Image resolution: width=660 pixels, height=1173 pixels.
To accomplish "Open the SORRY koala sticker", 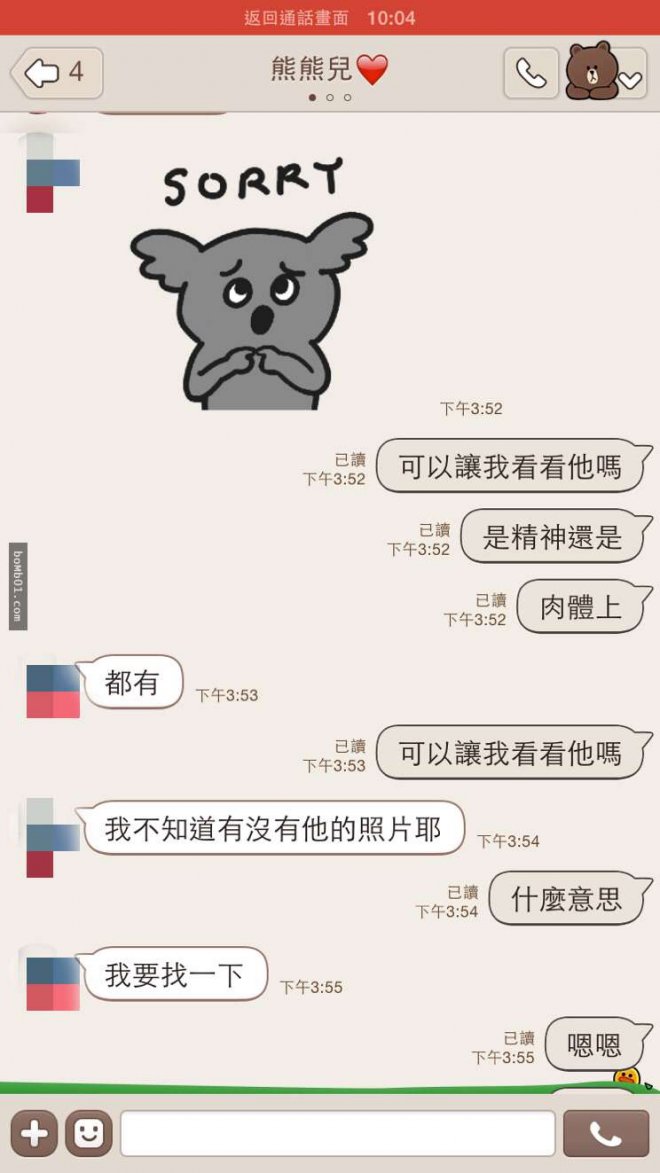I will (250, 285).
